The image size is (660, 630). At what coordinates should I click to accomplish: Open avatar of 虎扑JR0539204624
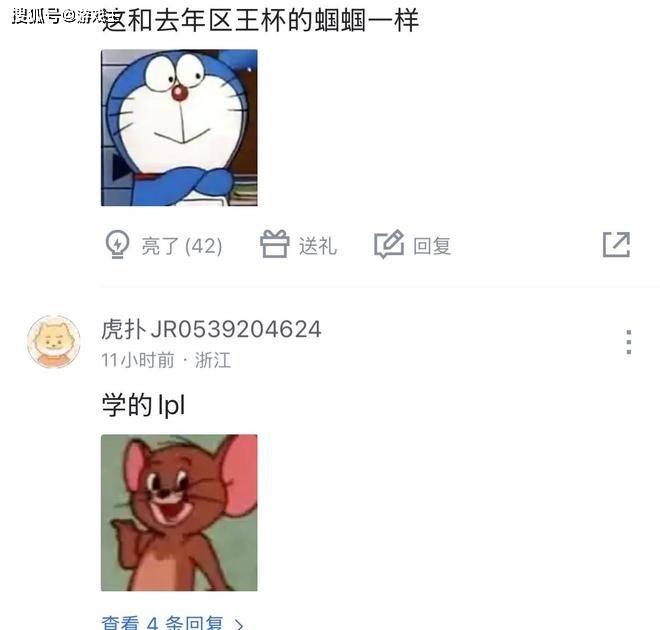coord(53,342)
